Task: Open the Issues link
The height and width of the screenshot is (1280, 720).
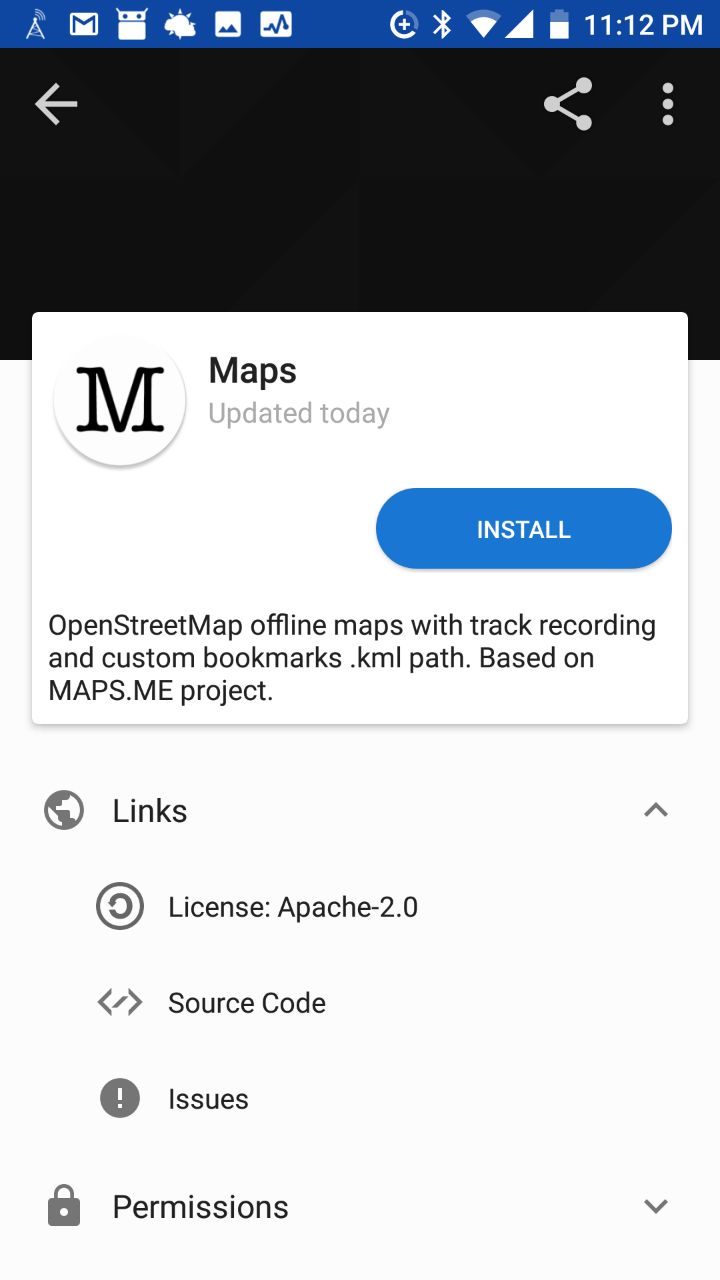Action: point(360,1099)
